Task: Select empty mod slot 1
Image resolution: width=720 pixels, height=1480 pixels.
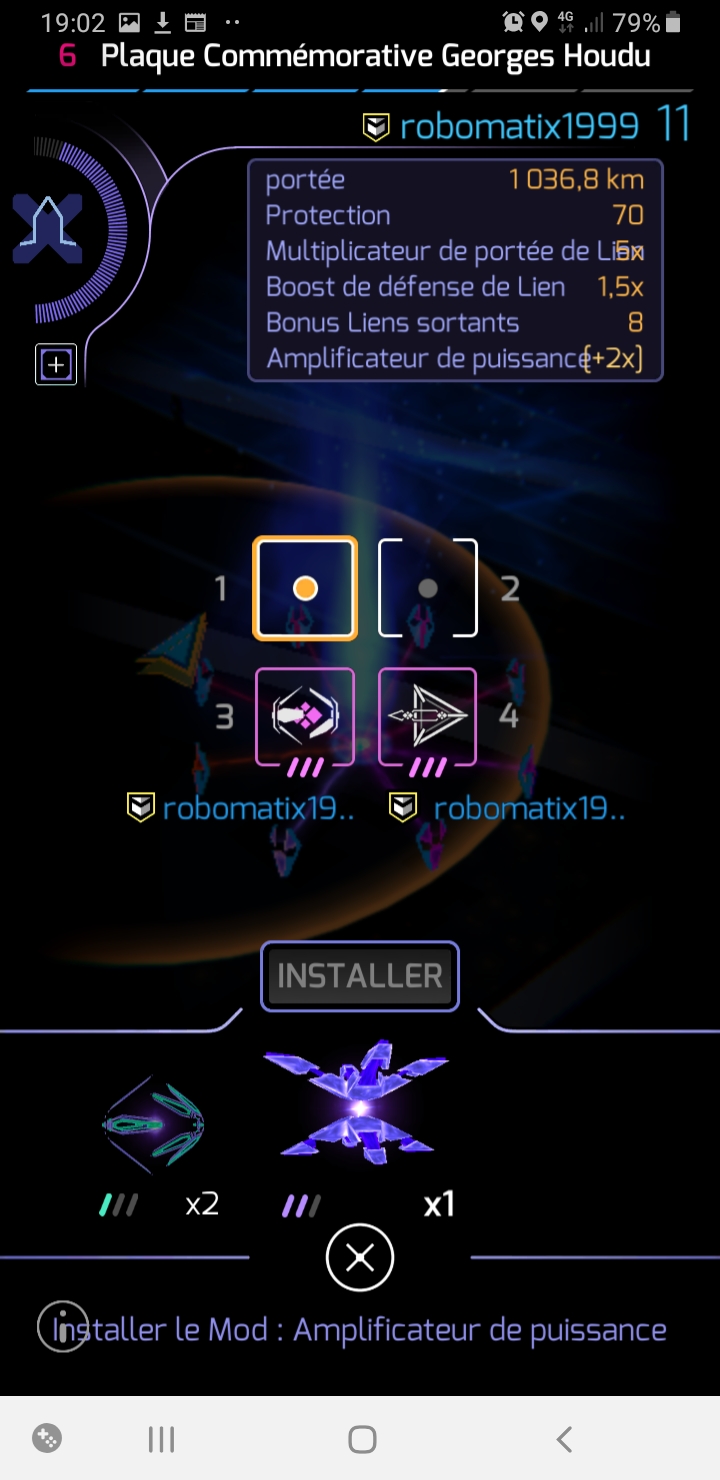Action: point(305,588)
